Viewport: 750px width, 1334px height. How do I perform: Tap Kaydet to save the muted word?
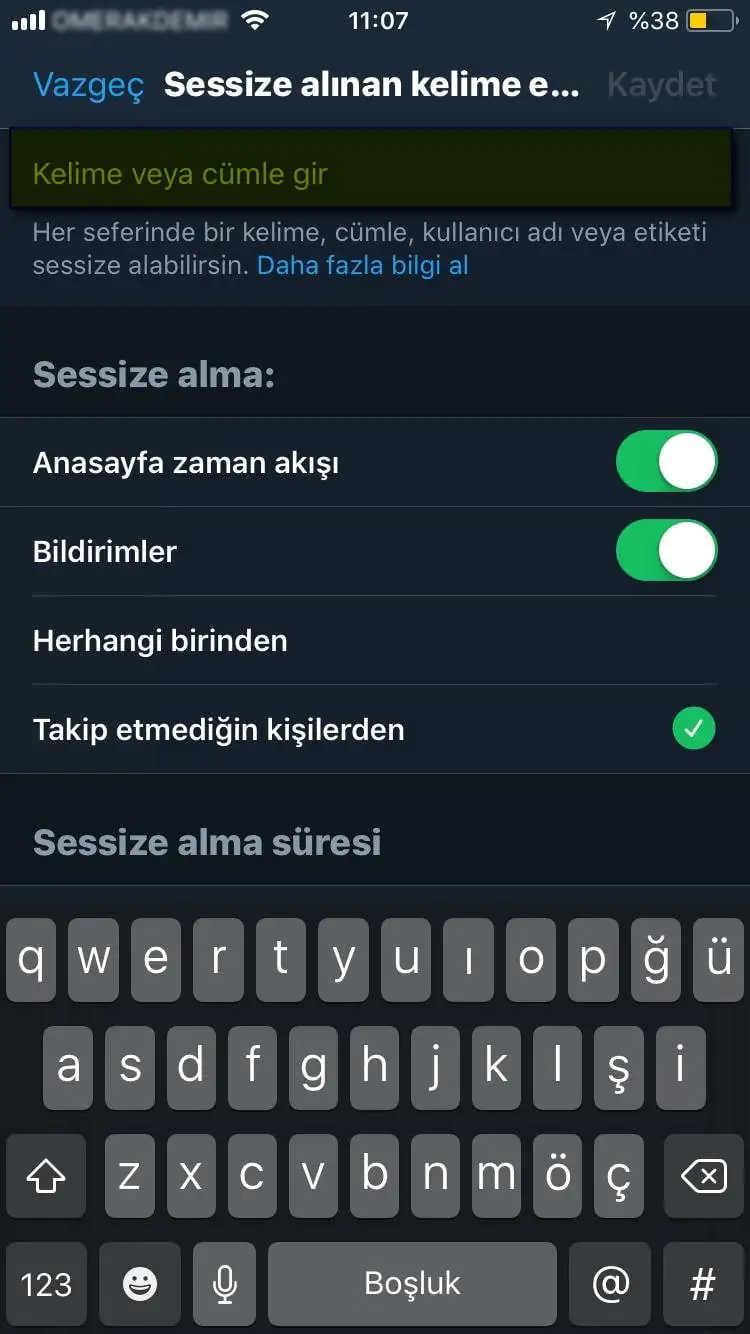662,86
